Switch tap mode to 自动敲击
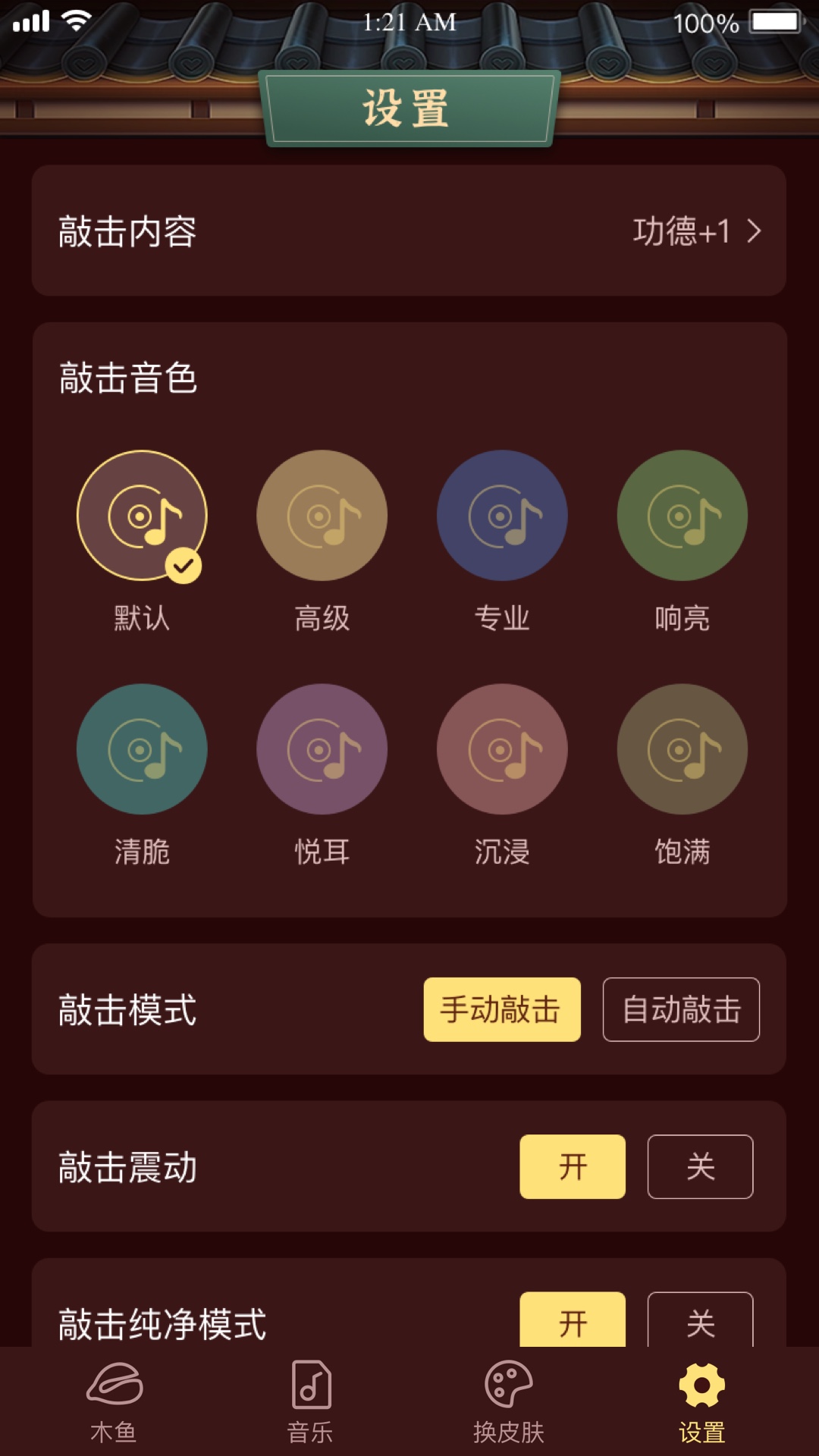Image resolution: width=819 pixels, height=1456 pixels. (680, 1009)
